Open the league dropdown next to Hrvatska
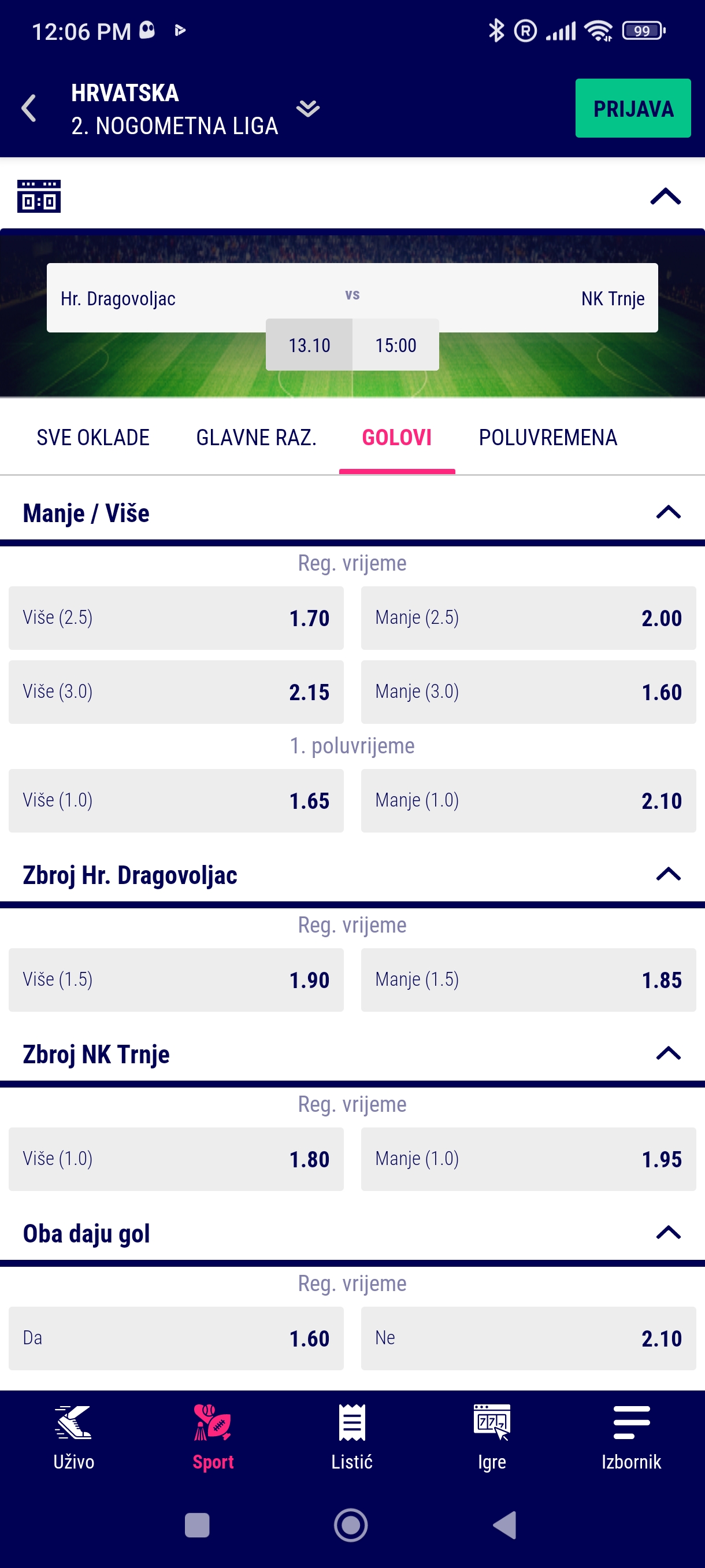Image resolution: width=705 pixels, height=1568 pixels. click(307, 108)
